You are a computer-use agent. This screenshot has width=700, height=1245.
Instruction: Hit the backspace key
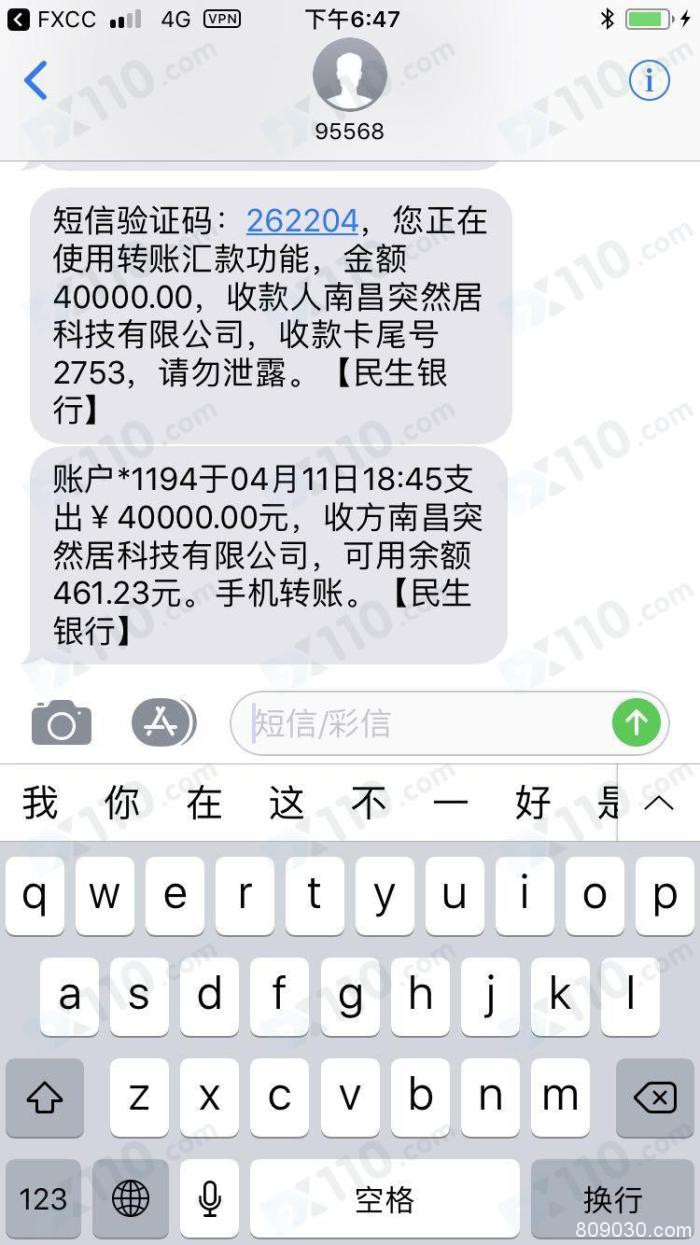coord(655,1098)
